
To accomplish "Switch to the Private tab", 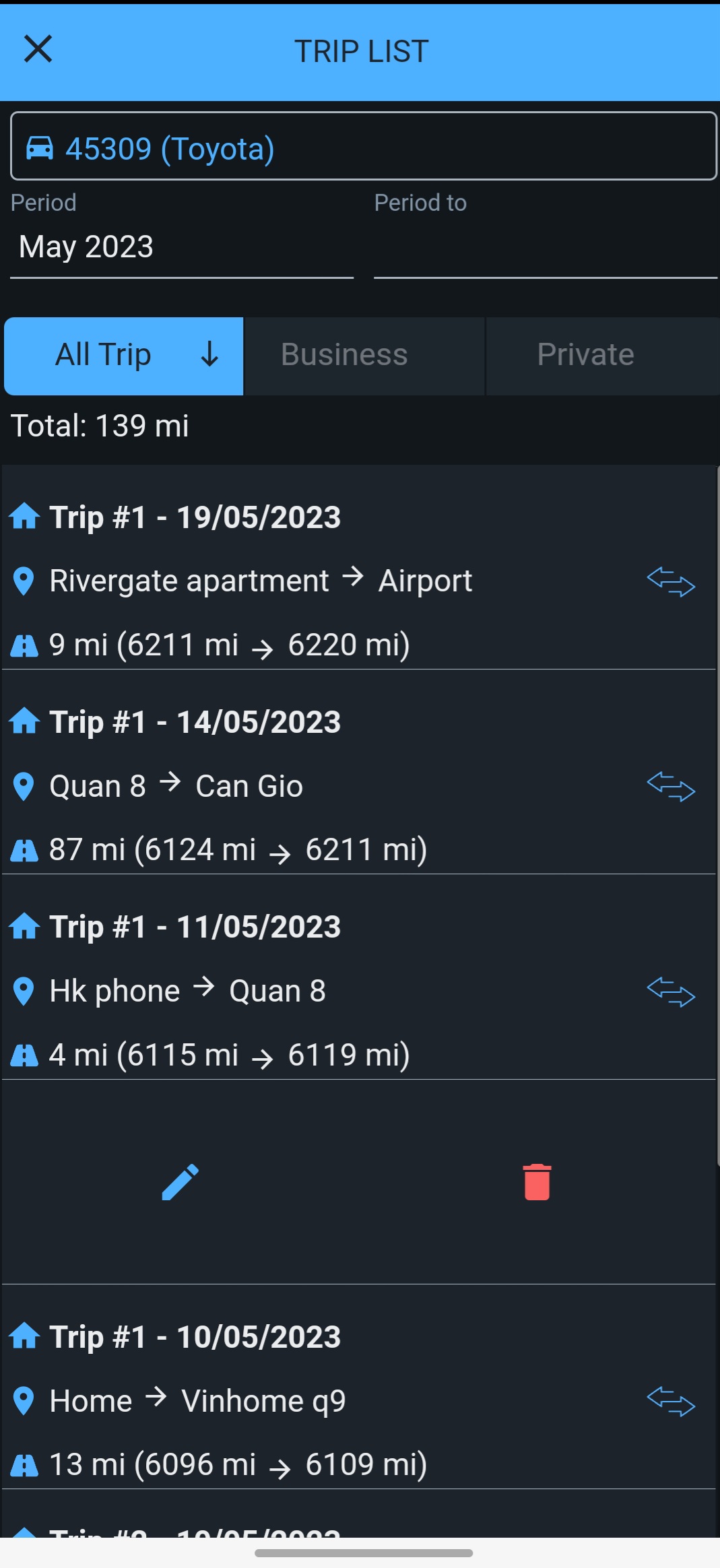I will pyautogui.click(x=603, y=356).
